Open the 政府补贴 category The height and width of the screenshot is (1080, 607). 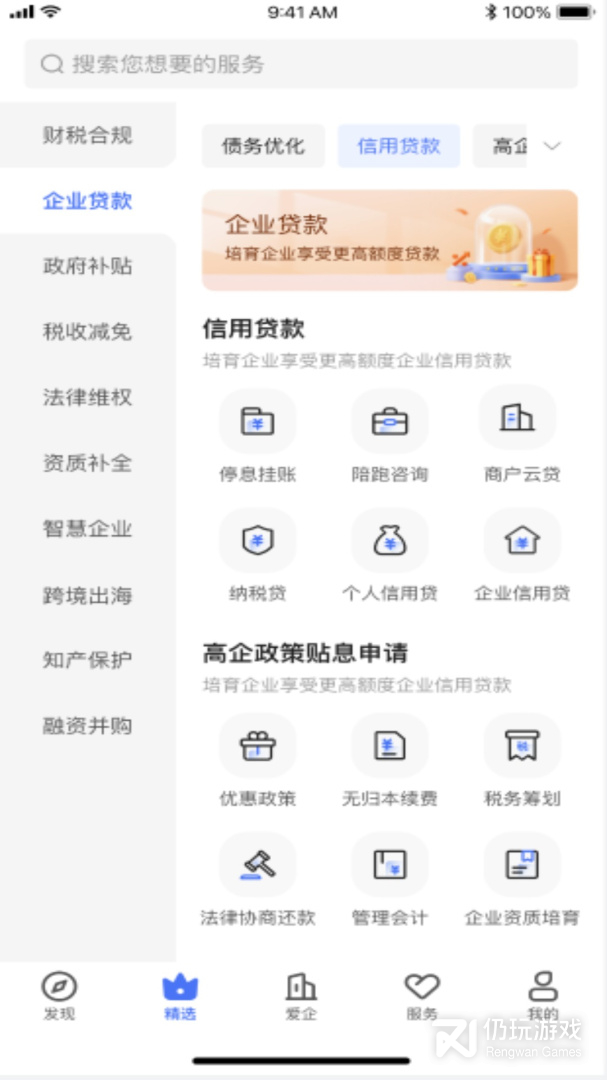pyautogui.click(x=87, y=266)
